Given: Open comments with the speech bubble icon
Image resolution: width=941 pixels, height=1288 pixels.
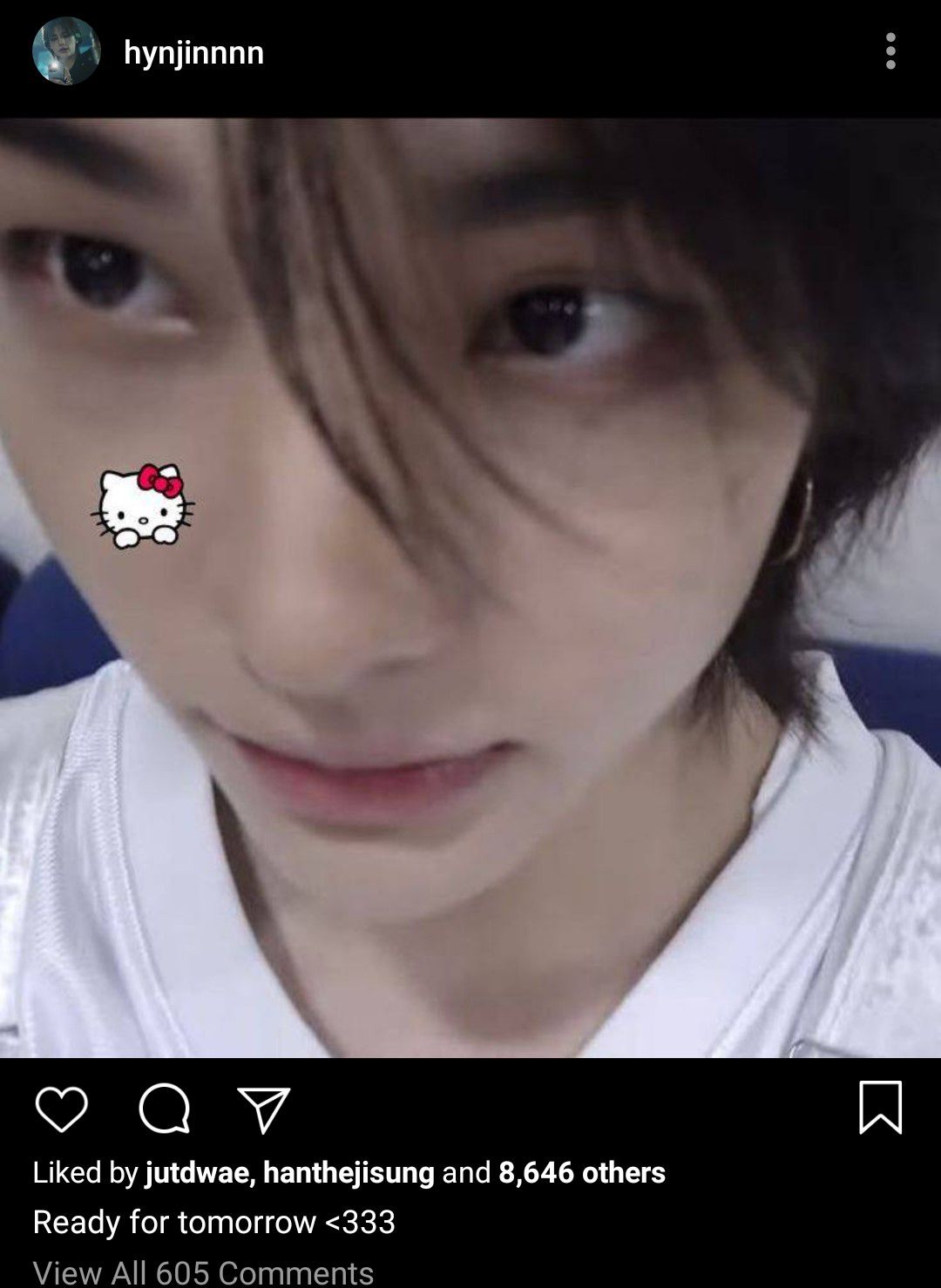Looking at the screenshot, I should [164, 1109].
